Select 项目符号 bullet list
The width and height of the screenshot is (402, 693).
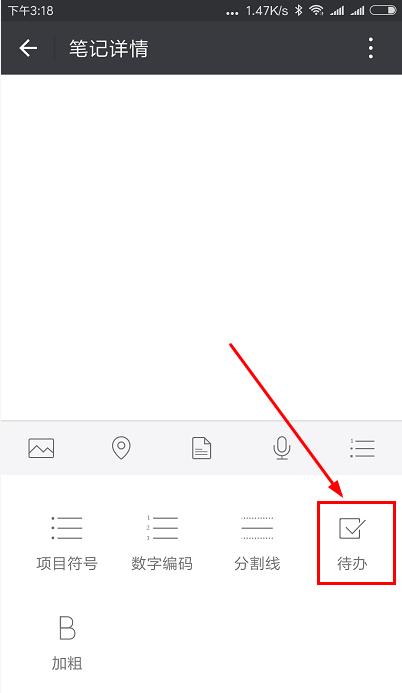pos(67,543)
